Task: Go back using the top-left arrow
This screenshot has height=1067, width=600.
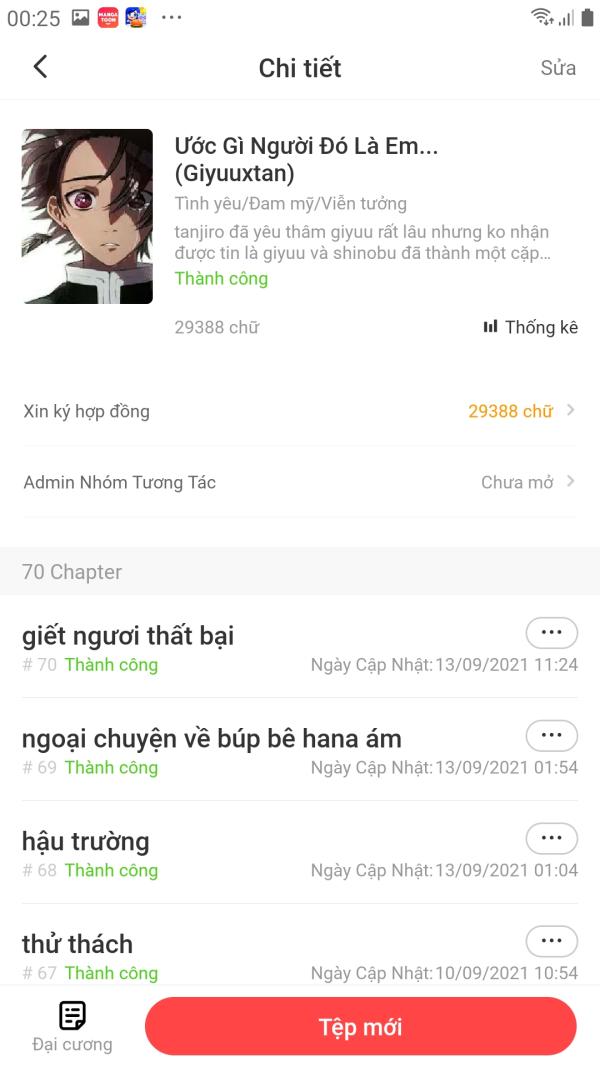Action: point(40,67)
